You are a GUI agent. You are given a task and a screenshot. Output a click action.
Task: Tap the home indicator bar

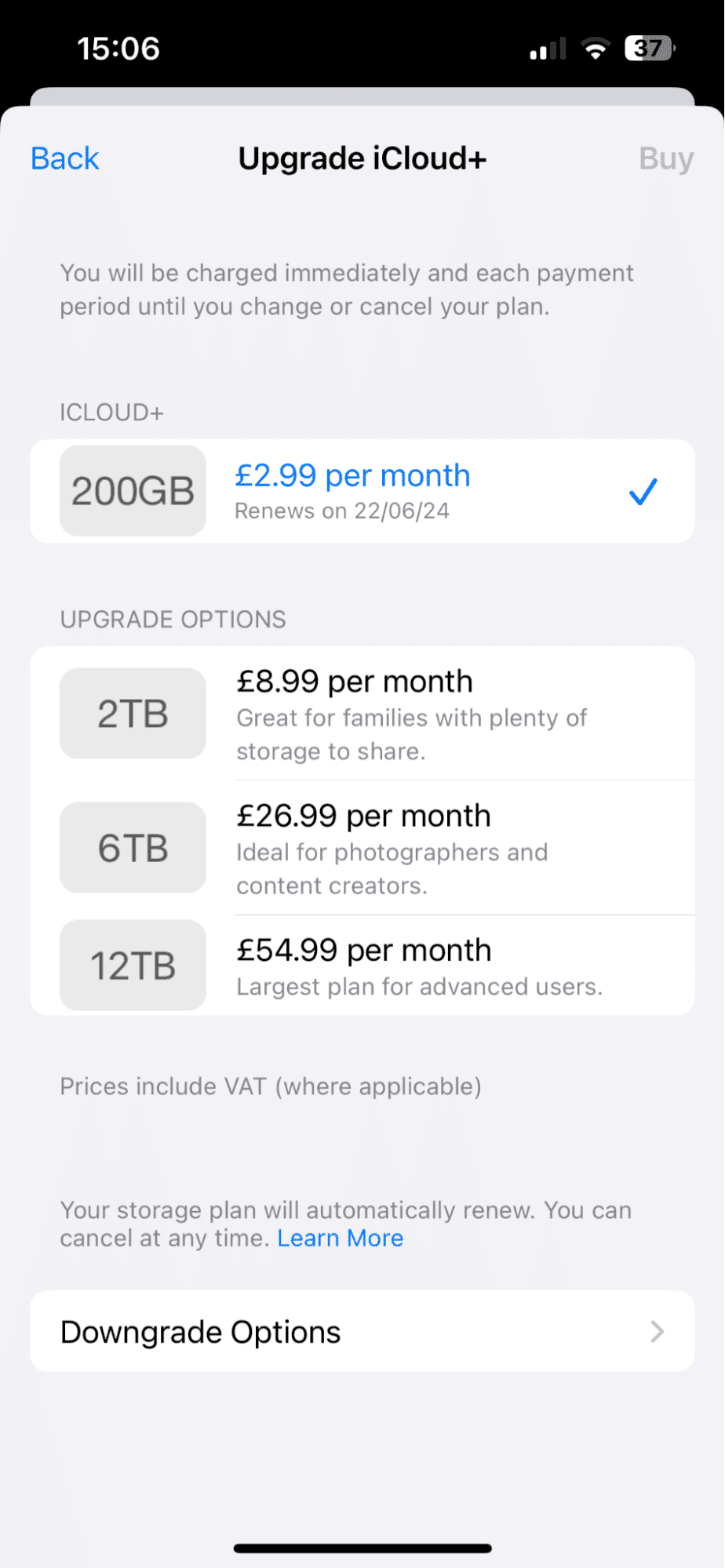362,1548
